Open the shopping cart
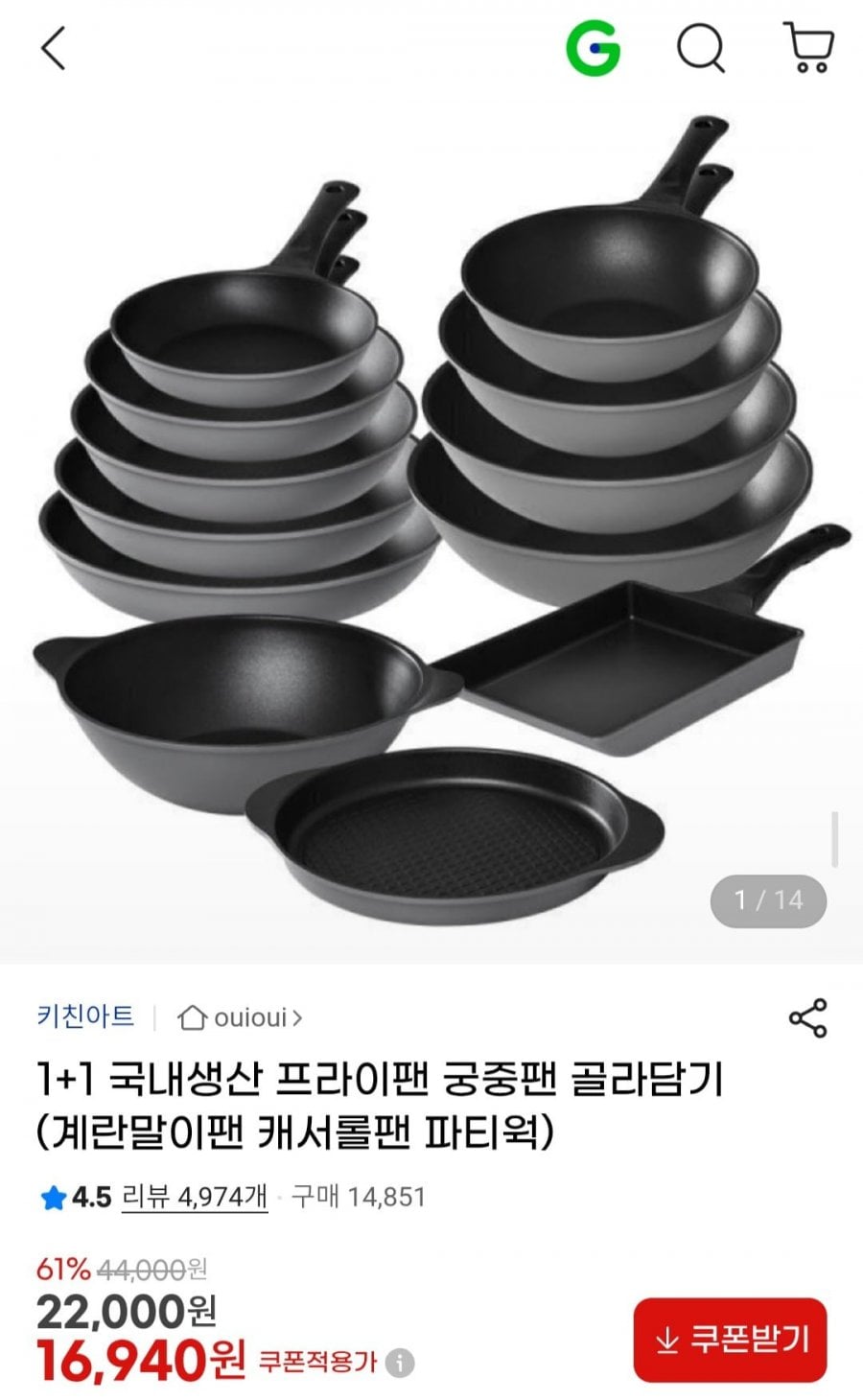This screenshot has height=1400, width=863. coord(808,48)
